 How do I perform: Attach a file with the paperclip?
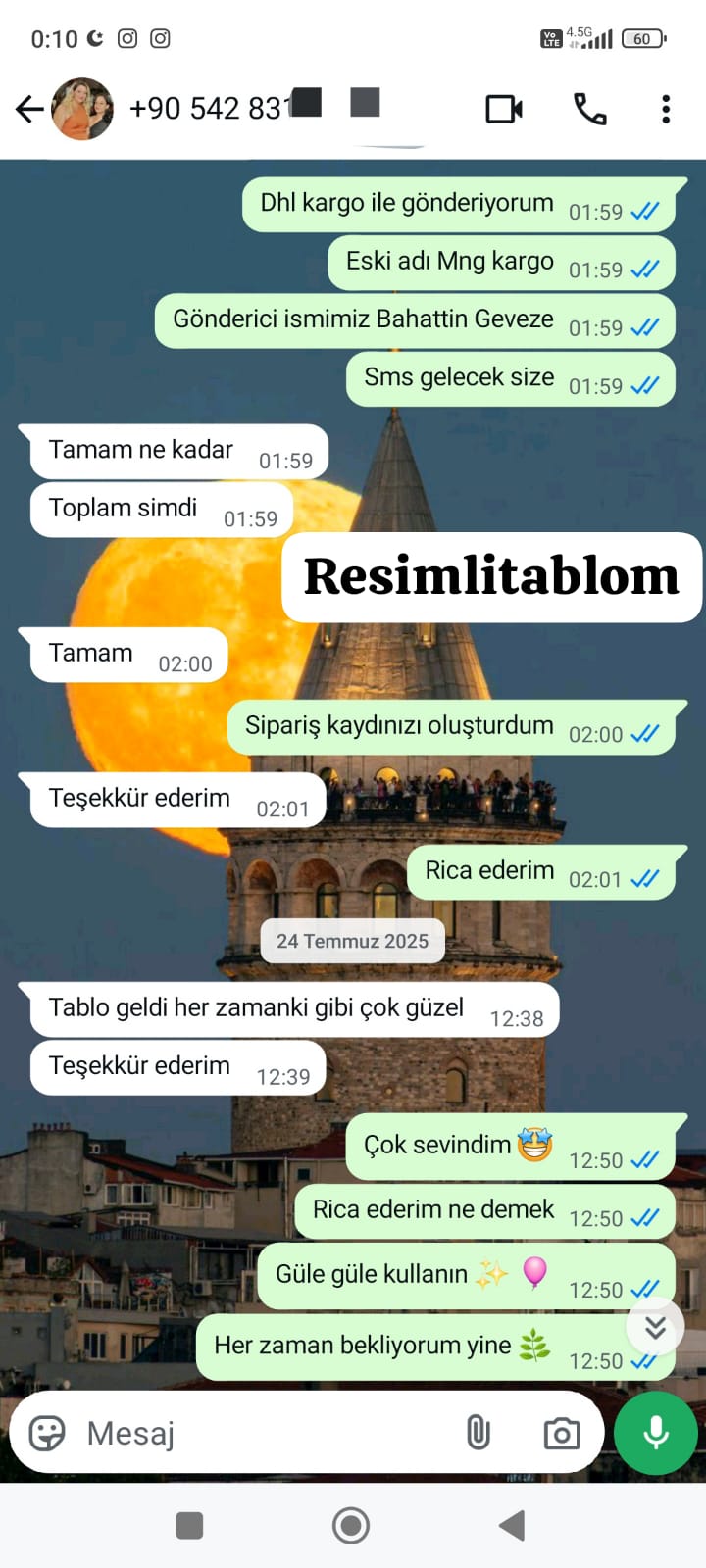[478, 1433]
